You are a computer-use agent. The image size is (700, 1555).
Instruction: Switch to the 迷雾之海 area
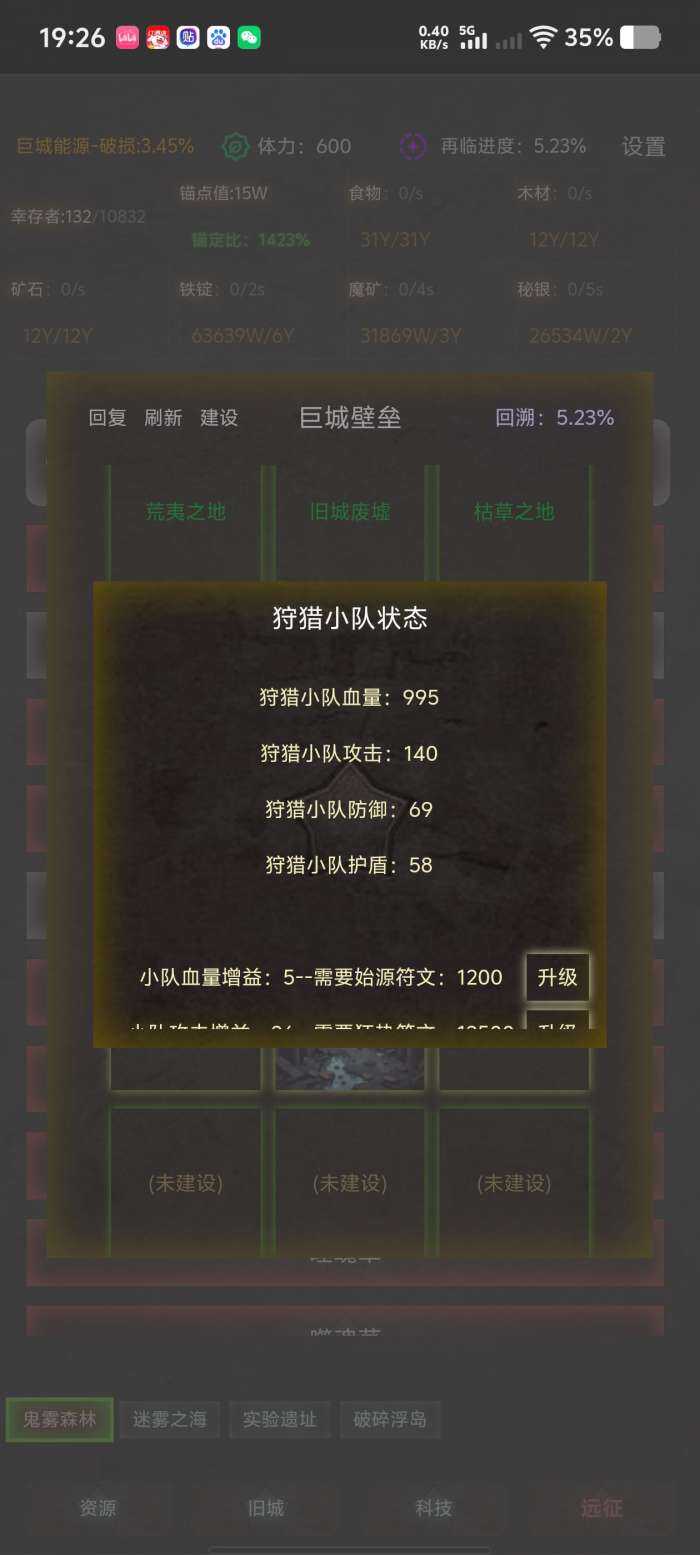tap(169, 1419)
